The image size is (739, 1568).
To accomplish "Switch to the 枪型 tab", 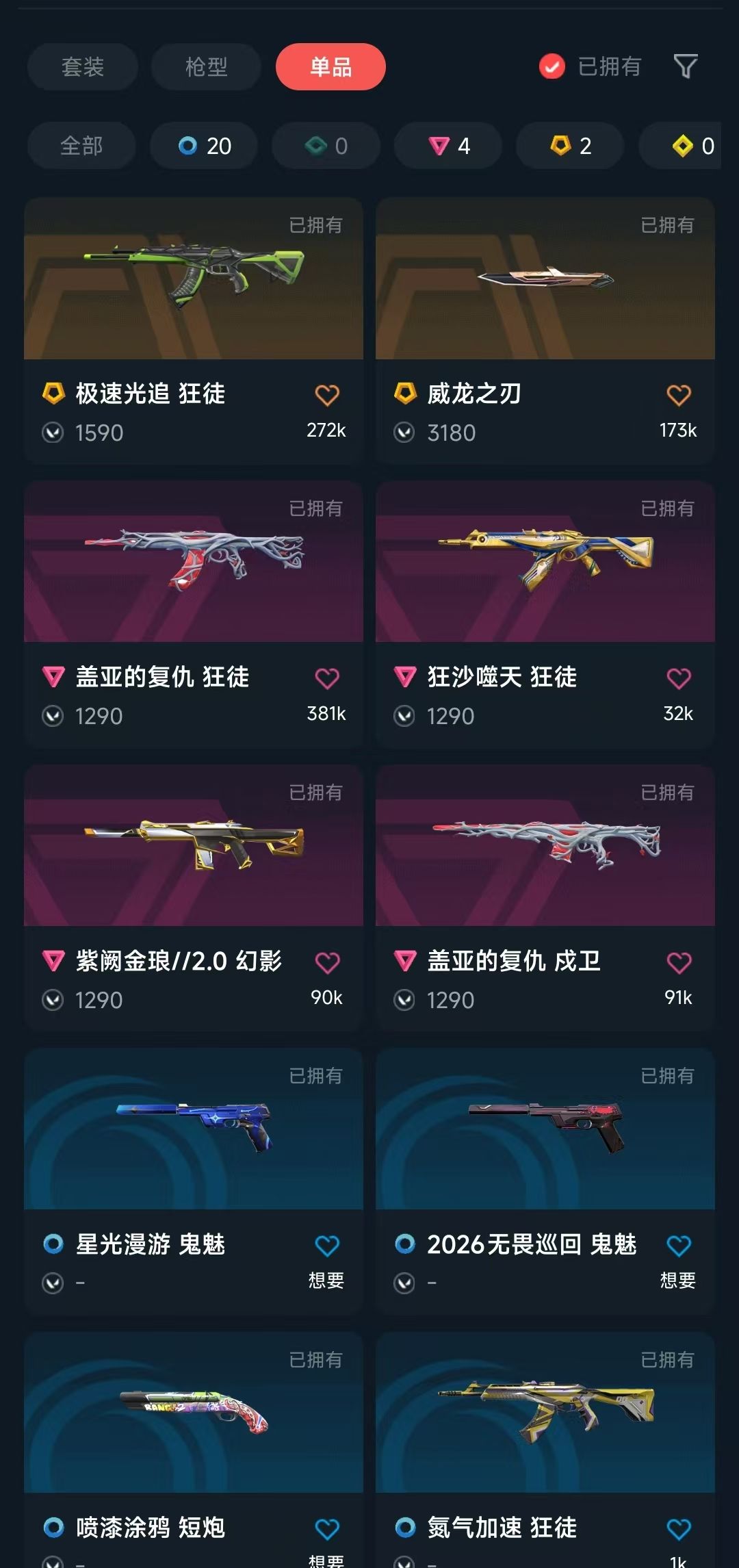I will pos(206,66).
